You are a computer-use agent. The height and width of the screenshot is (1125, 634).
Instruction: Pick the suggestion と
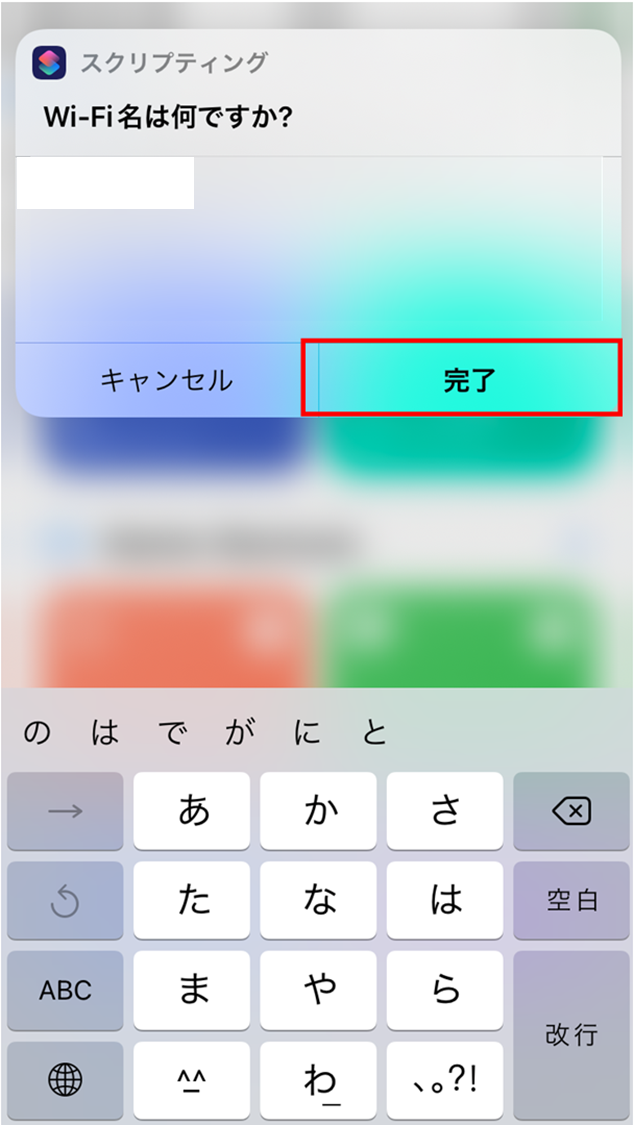373,734
